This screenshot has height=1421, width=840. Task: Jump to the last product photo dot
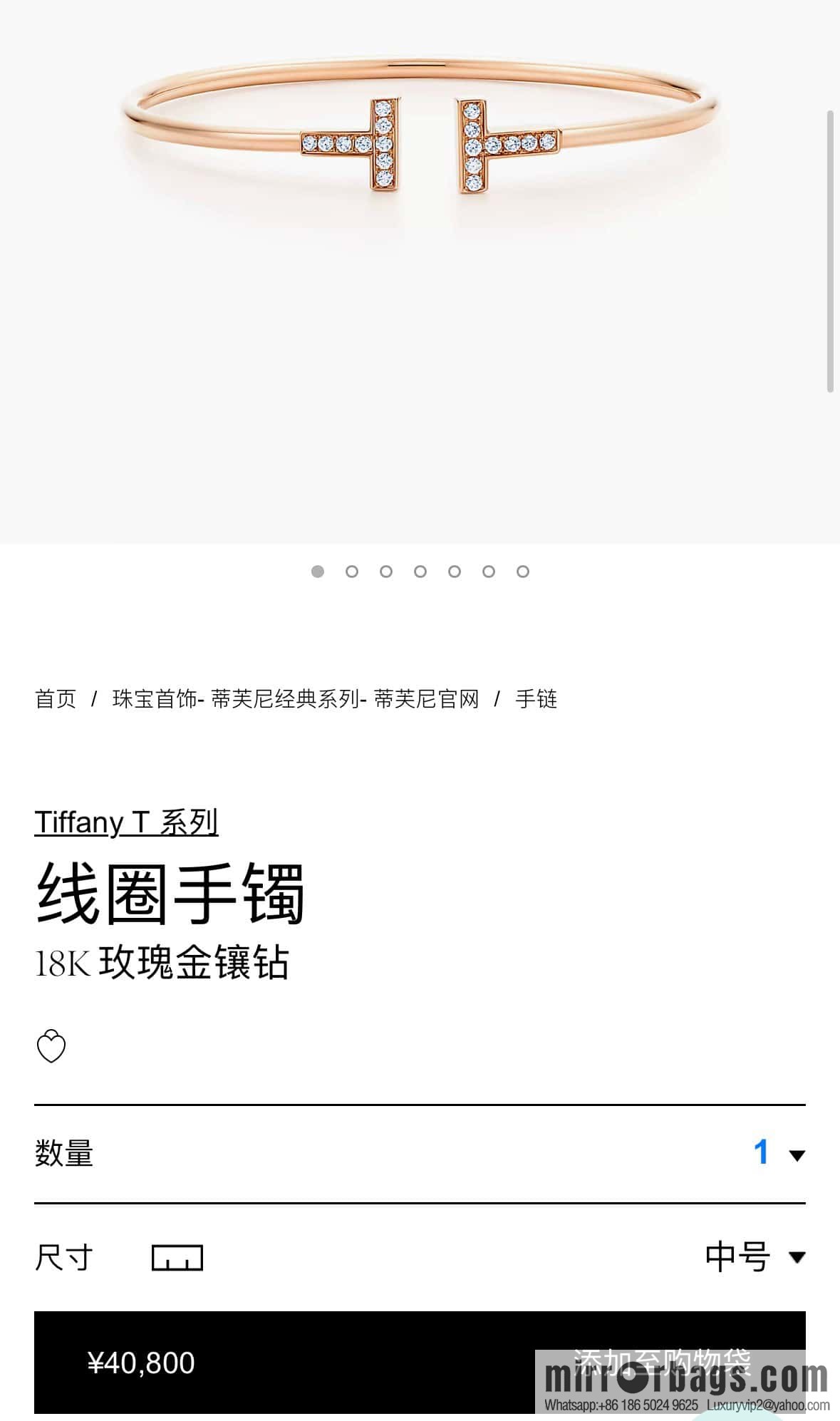[523, 572]
